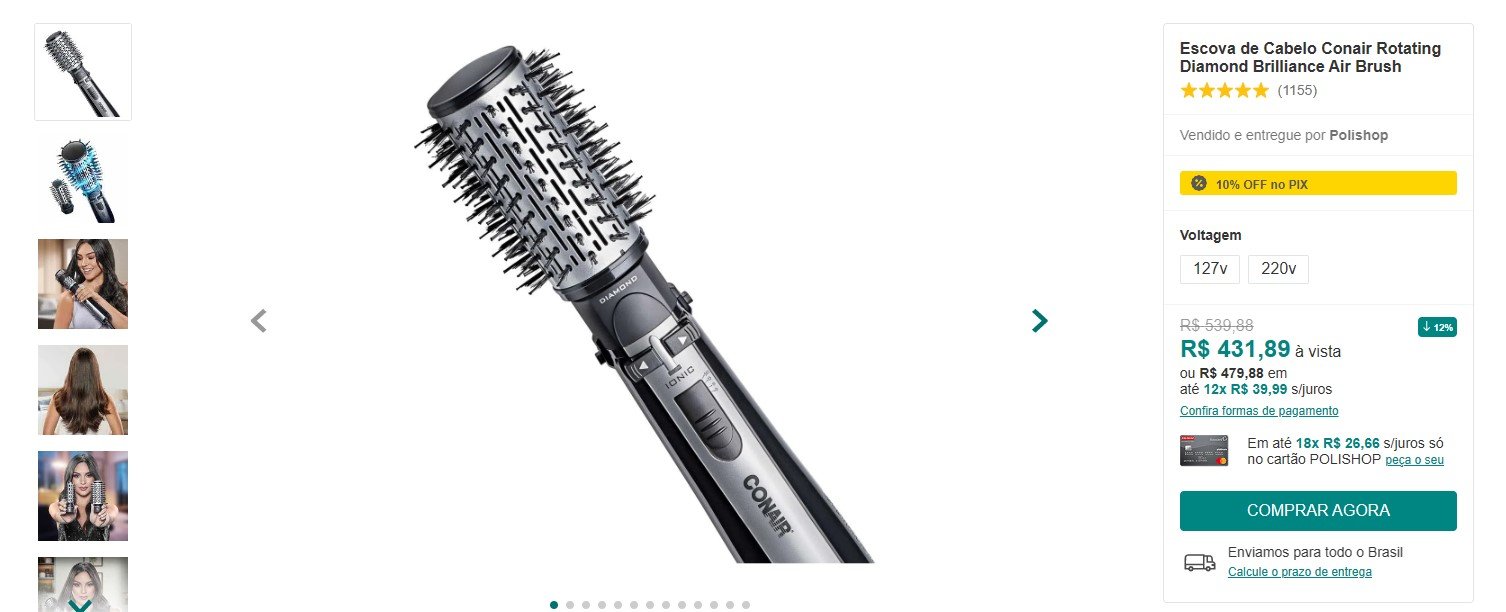The height and width of the screenshot is (612, 1506).
Task: Choose the 220v voltage option
Action: 1278,269
